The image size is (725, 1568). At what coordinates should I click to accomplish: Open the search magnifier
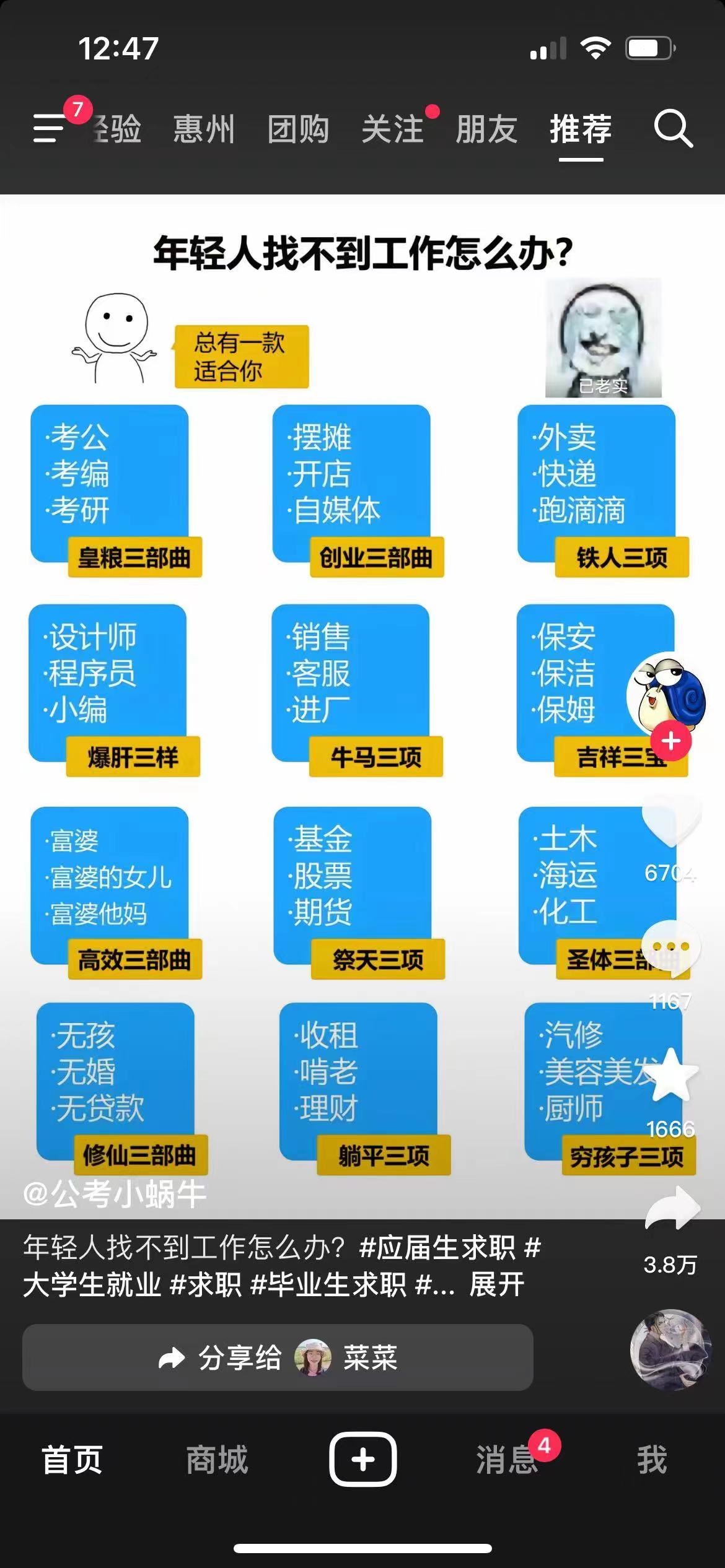pos(672,129)
